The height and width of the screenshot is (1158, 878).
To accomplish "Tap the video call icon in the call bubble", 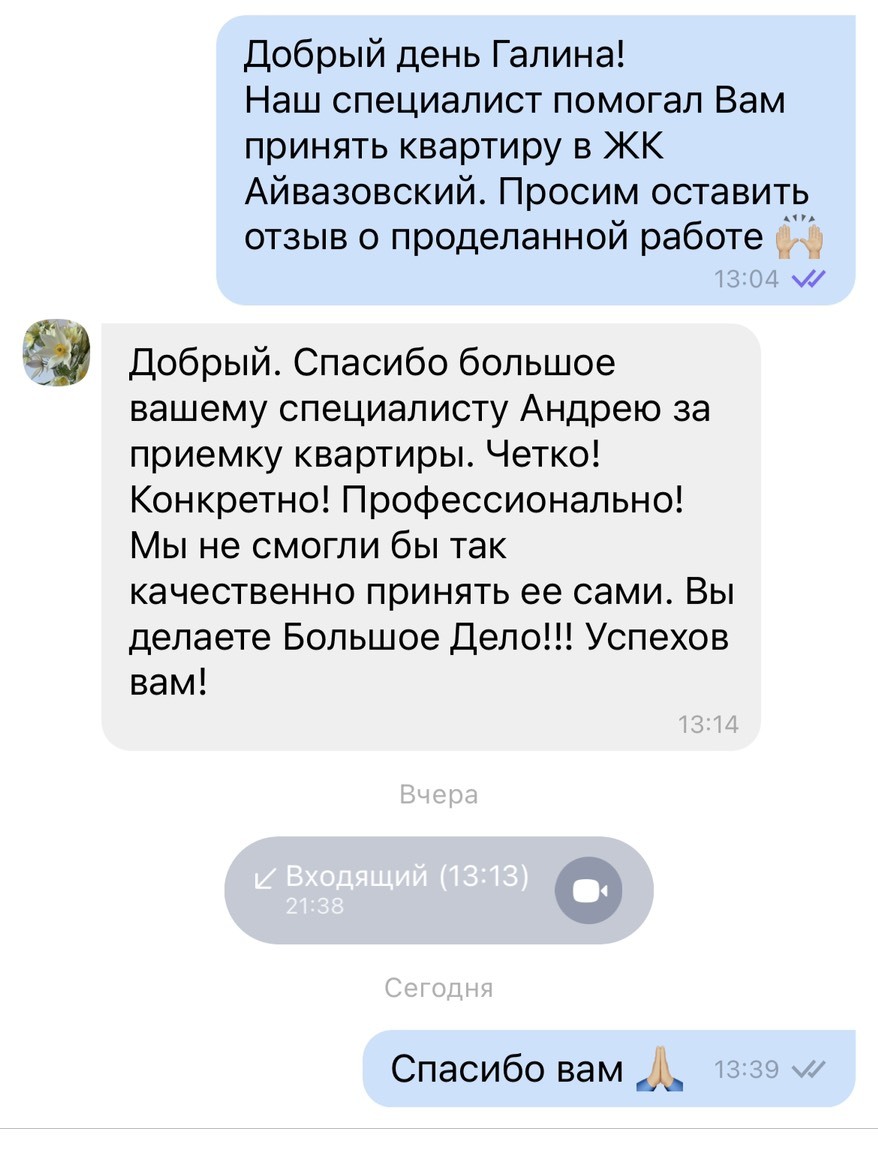I will coord(588,890).
